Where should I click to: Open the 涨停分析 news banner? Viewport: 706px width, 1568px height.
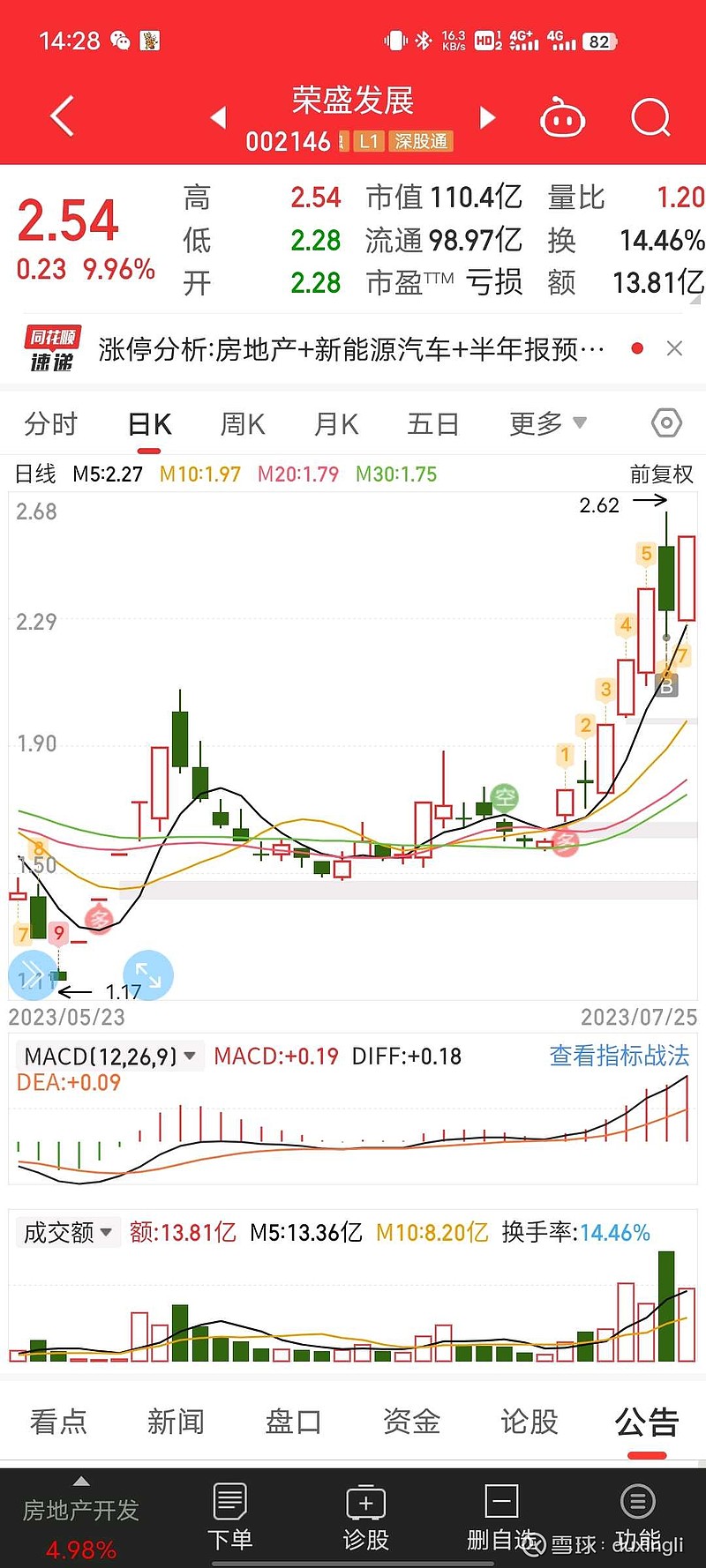351,349
